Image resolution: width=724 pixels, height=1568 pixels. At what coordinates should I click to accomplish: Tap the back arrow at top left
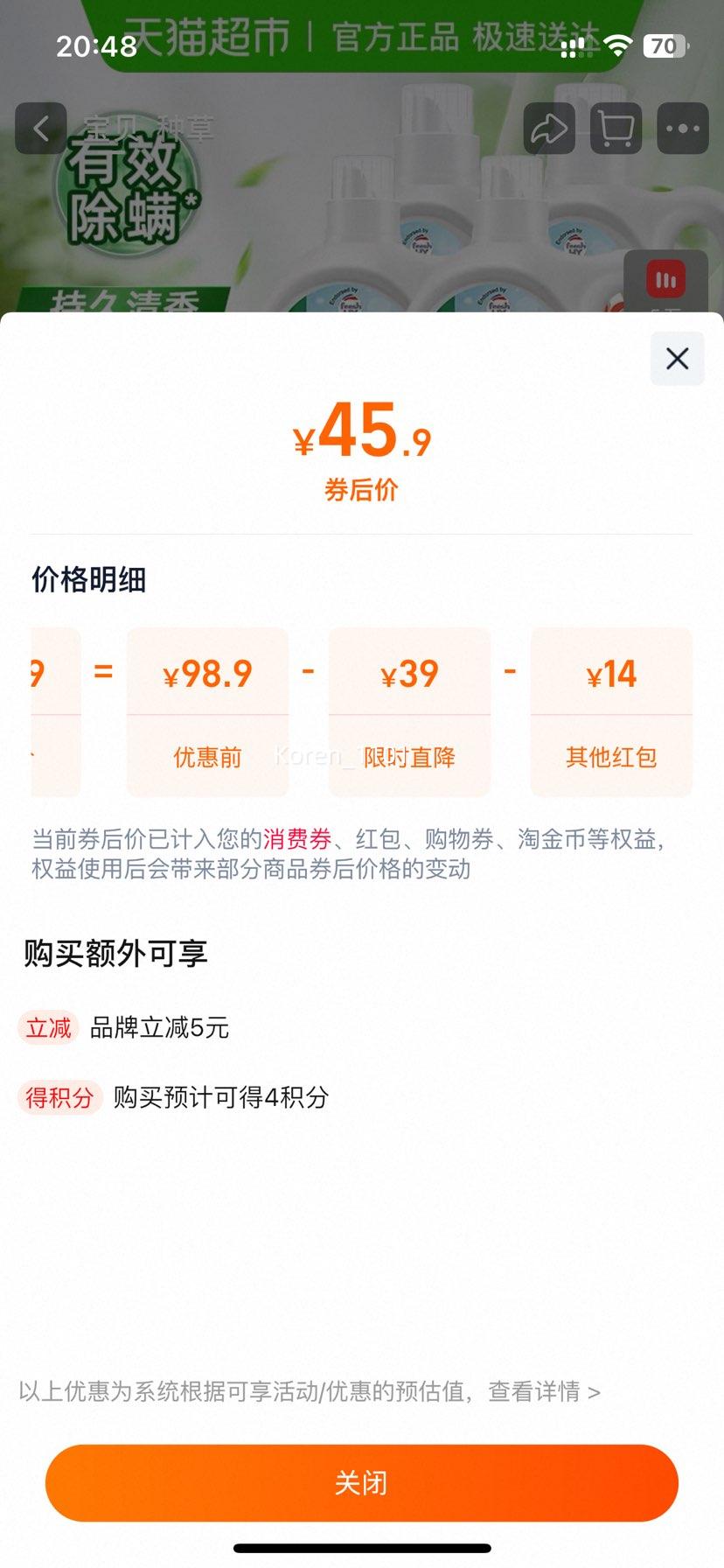[41, 129]
